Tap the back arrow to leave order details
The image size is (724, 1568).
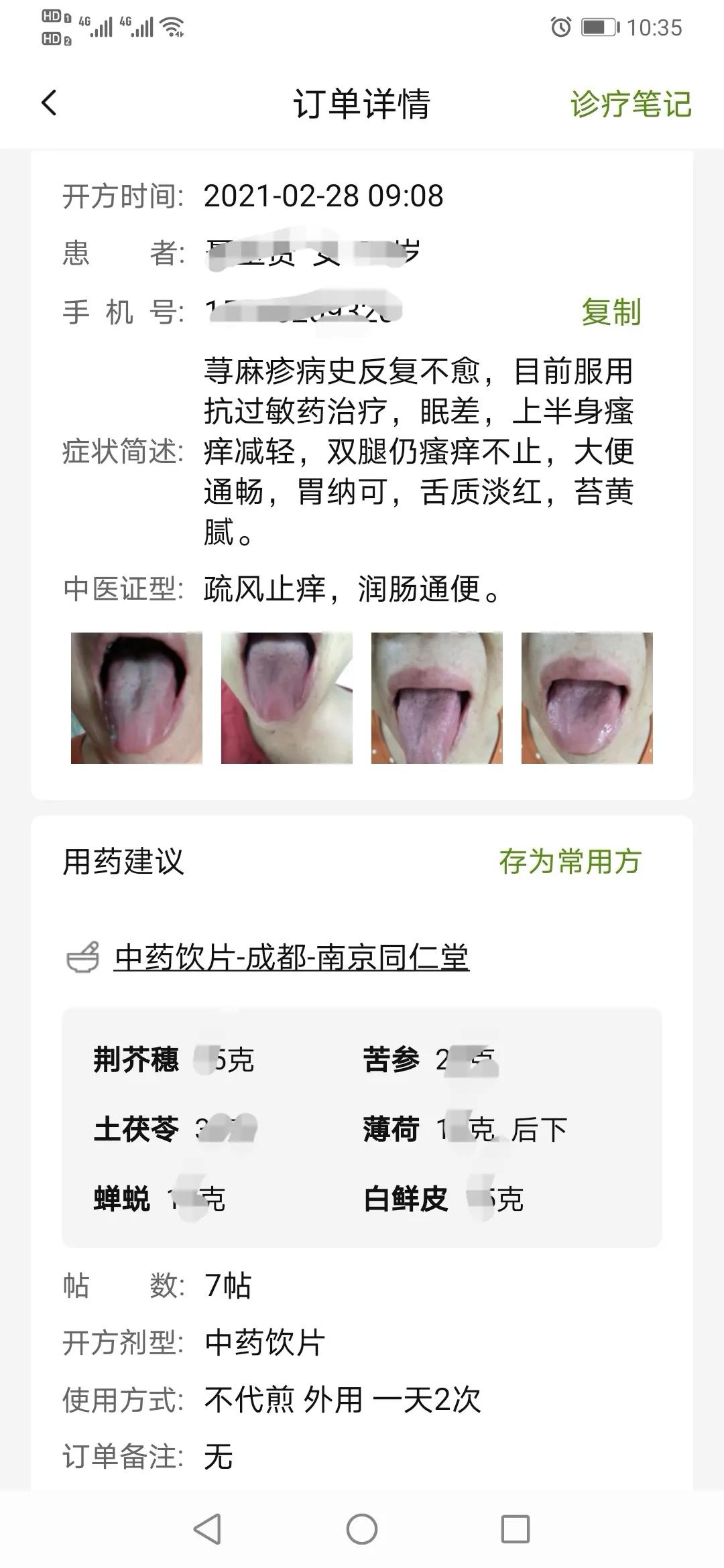[x=48, y=104]
